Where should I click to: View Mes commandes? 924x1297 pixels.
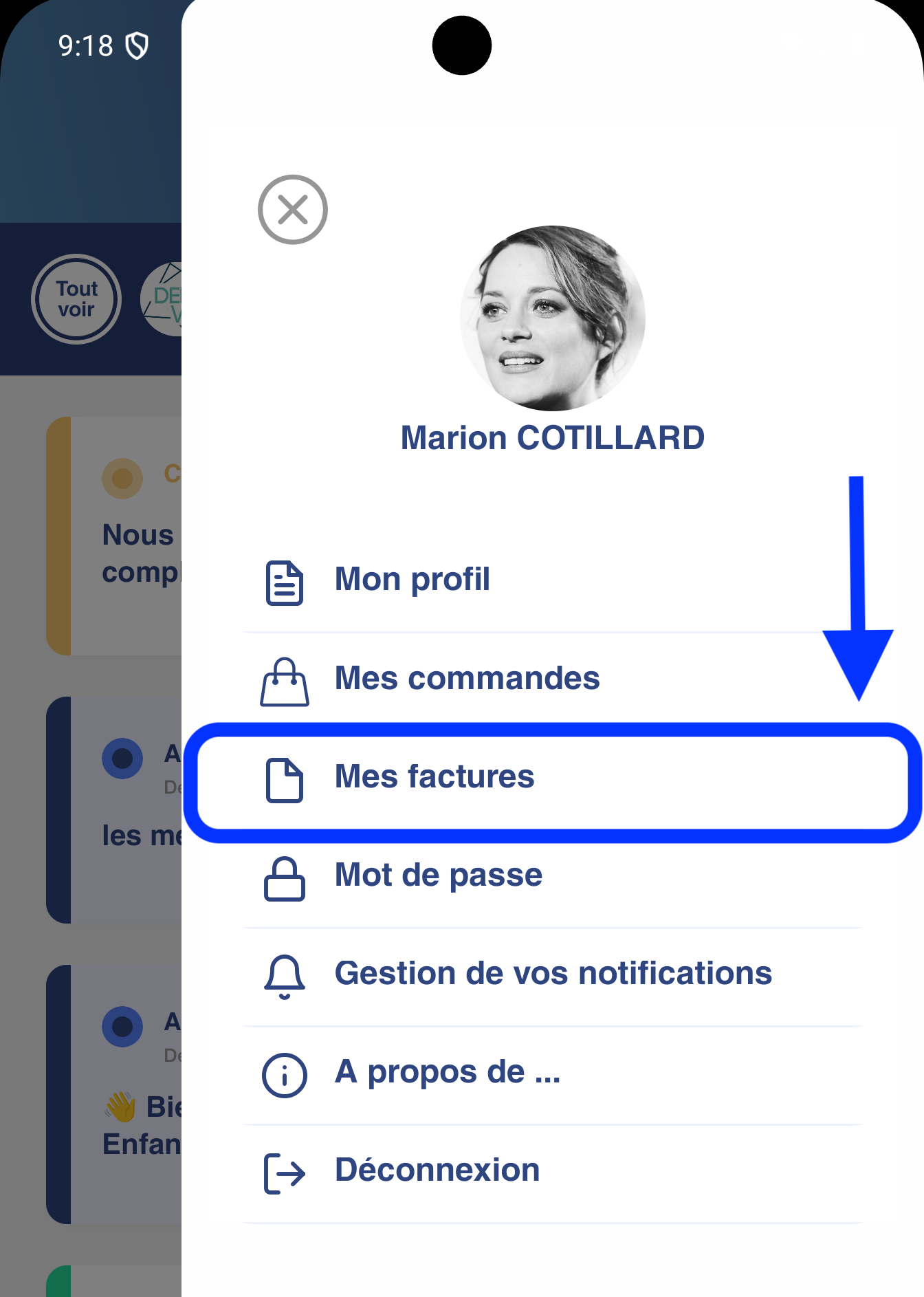467,679
